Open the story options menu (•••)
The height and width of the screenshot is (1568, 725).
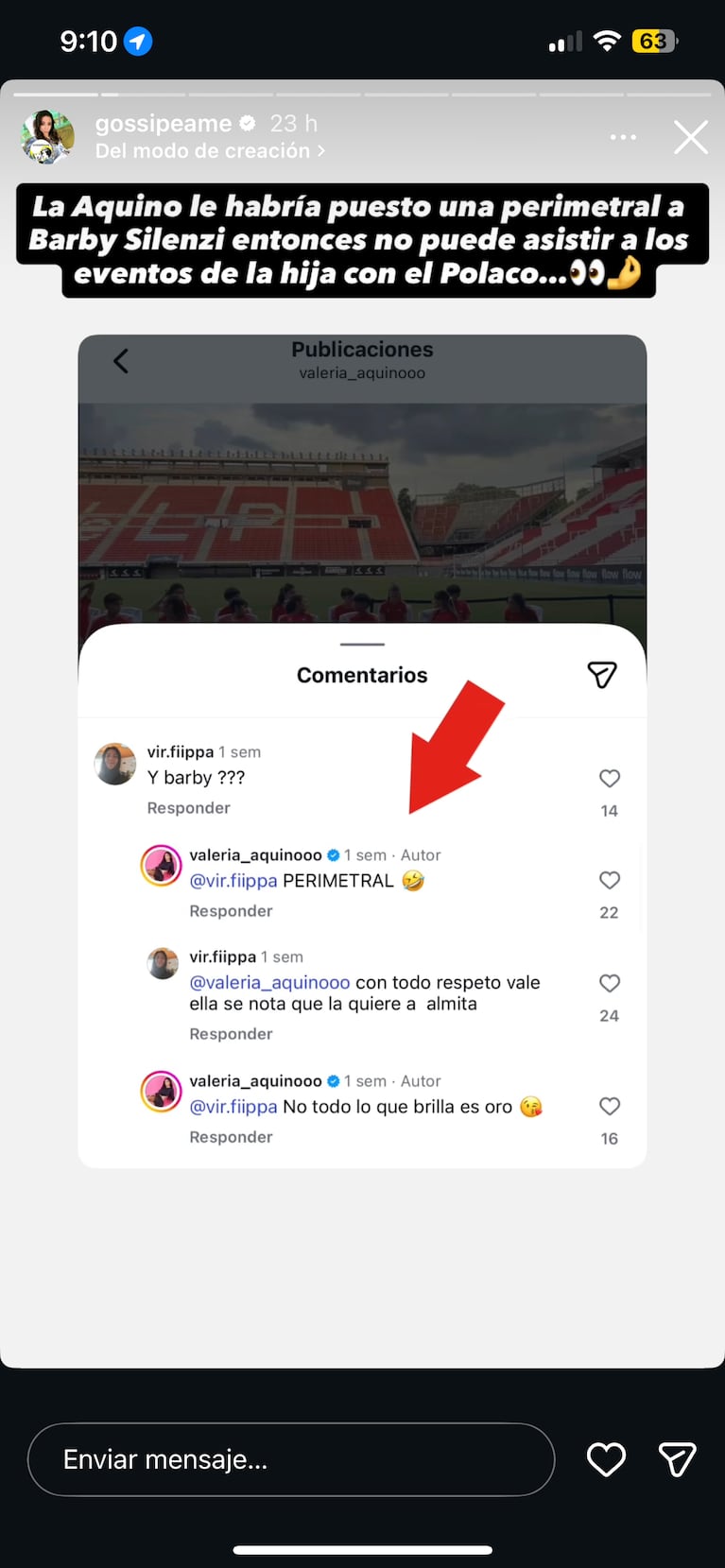623,137
